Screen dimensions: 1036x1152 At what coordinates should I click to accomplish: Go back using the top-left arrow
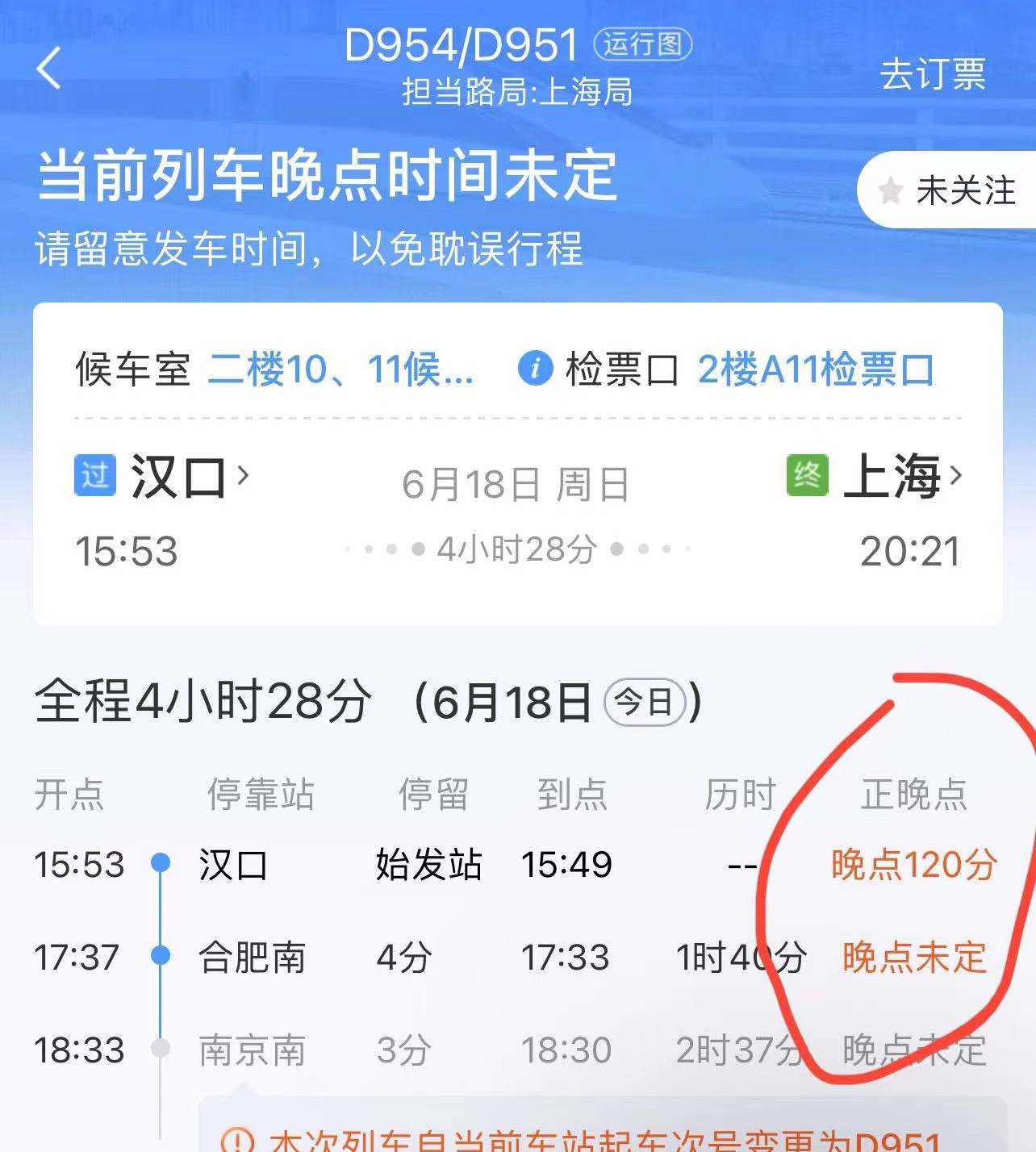coord(49,68)
